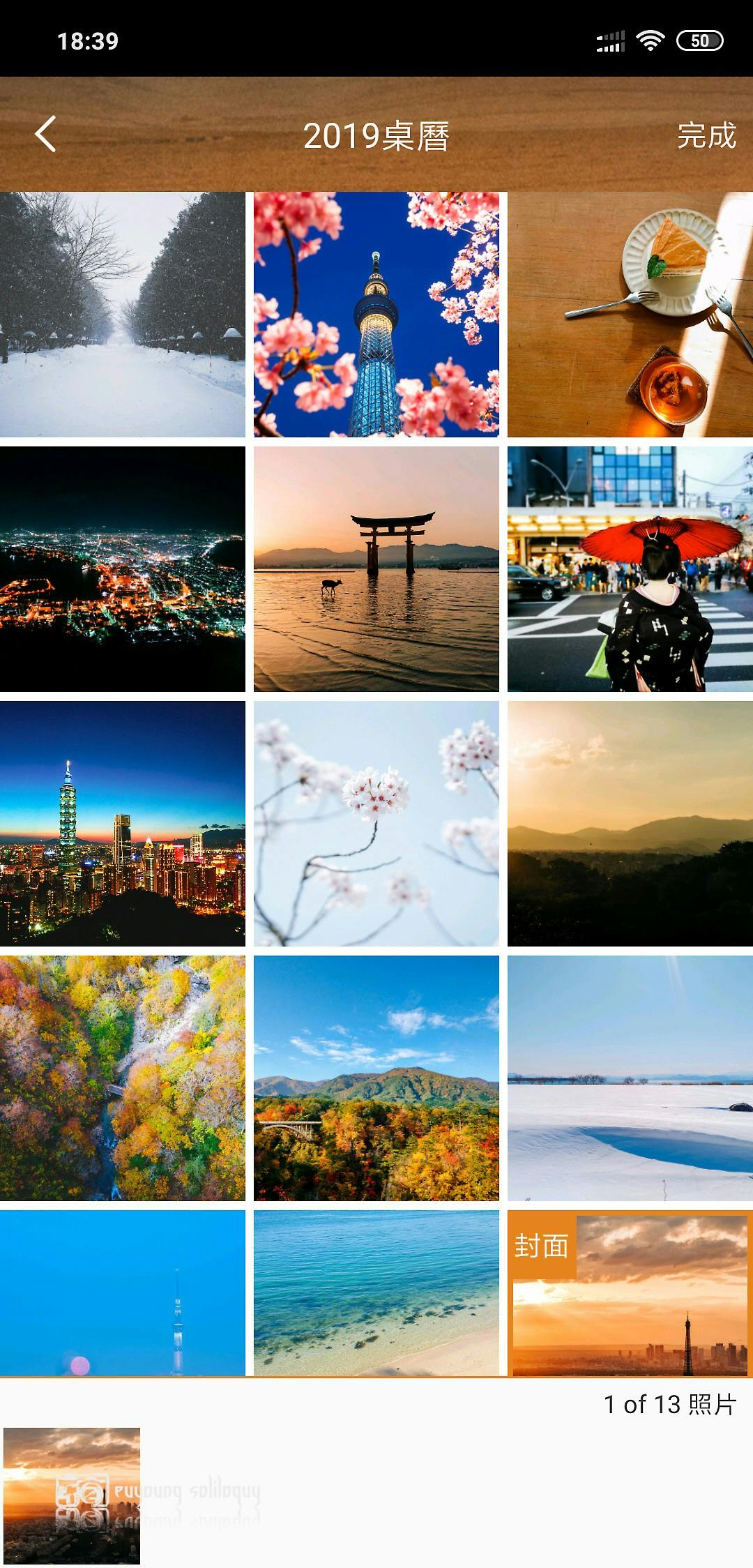Select the aerial autumn forest valley photo
Image resolution: width=753 pixels, height=1568 pixels.
[123, 1078]
